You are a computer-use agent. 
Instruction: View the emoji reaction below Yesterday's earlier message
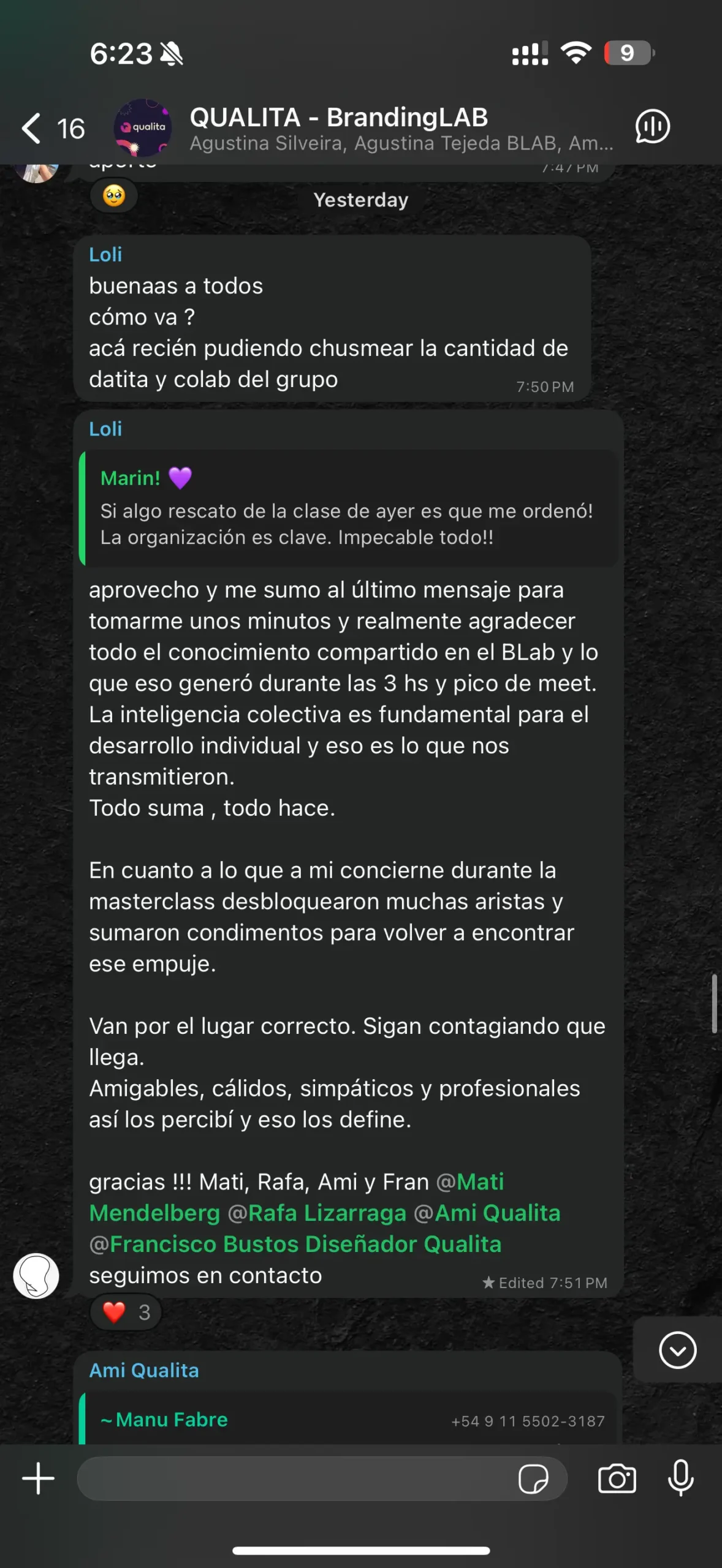tap(114, 196)
